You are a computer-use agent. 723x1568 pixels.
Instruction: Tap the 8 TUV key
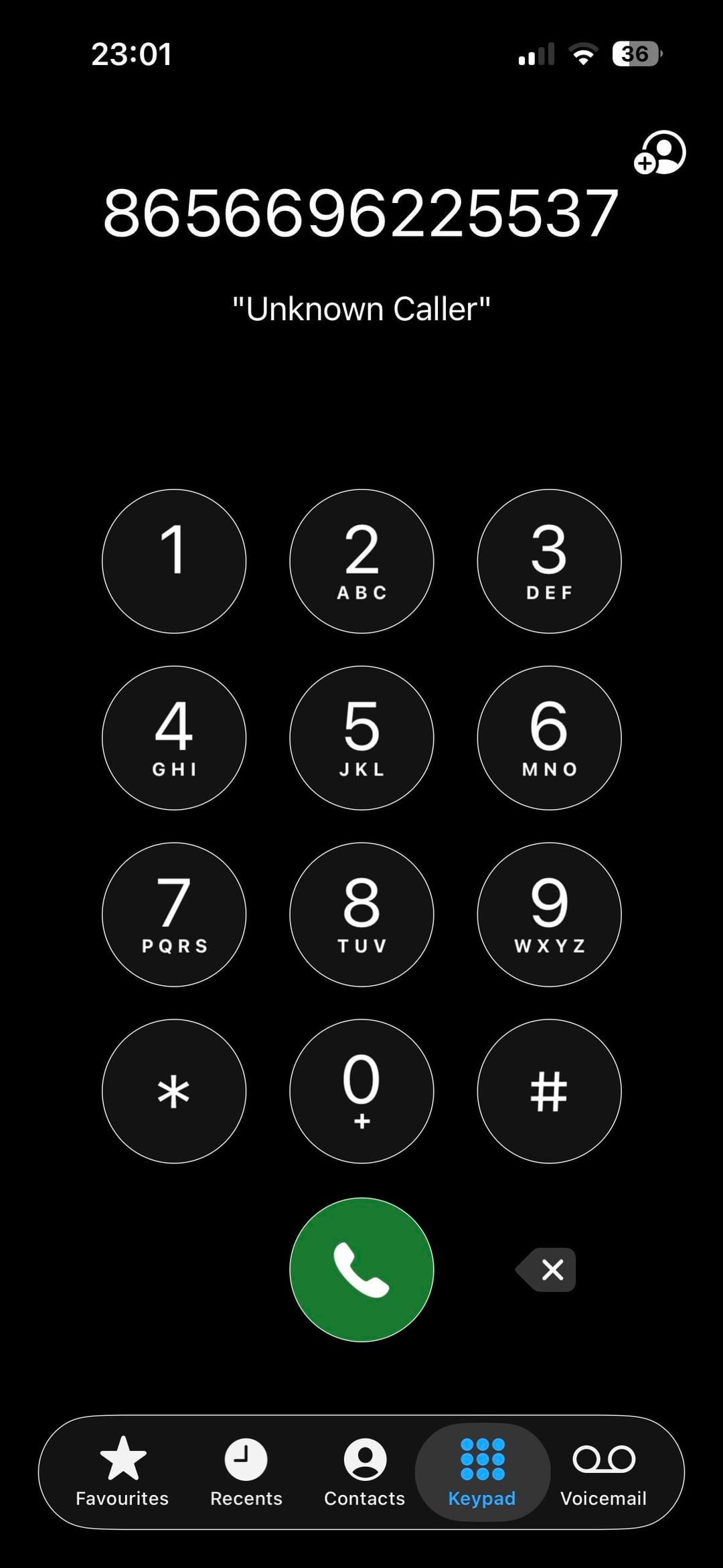(361, 914)
